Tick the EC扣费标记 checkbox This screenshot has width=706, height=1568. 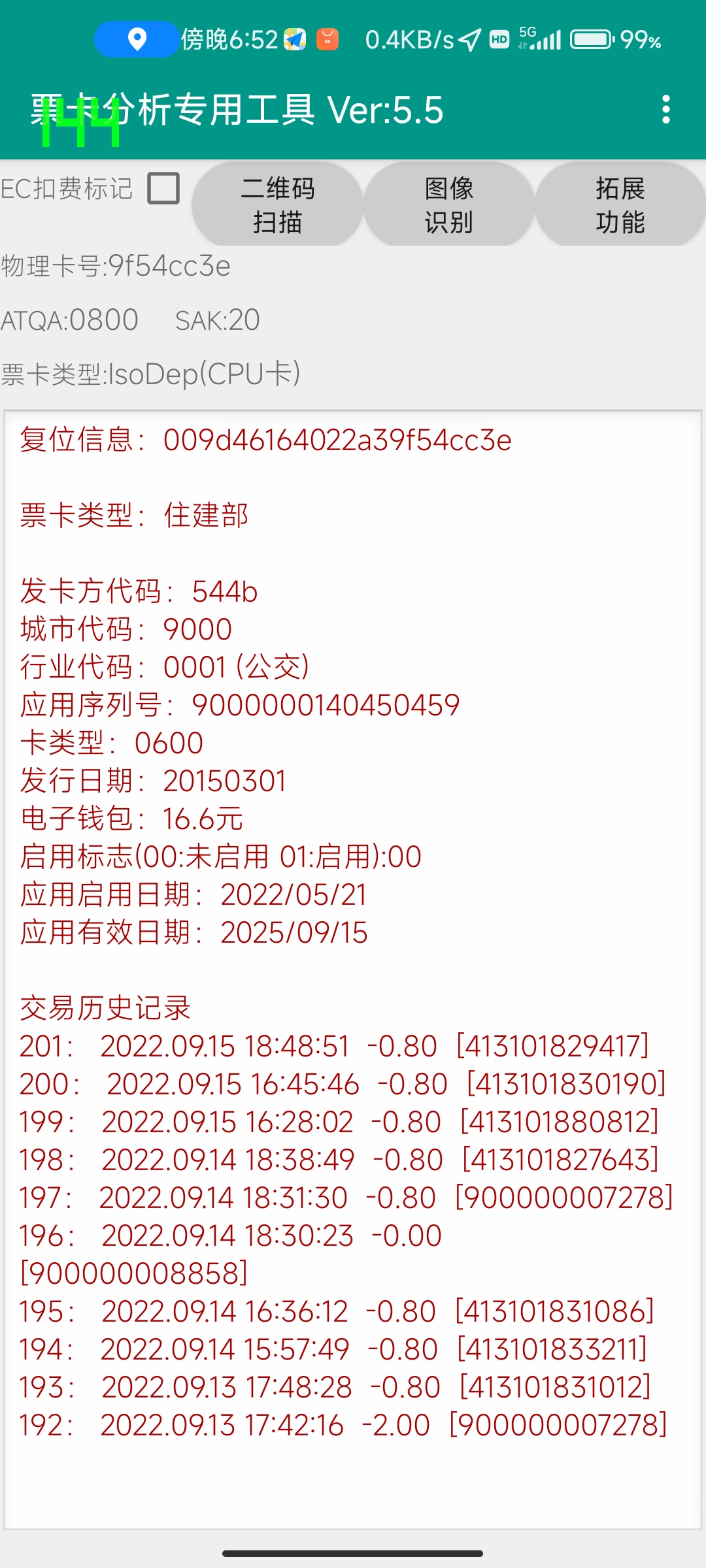(x=163, y=189)
